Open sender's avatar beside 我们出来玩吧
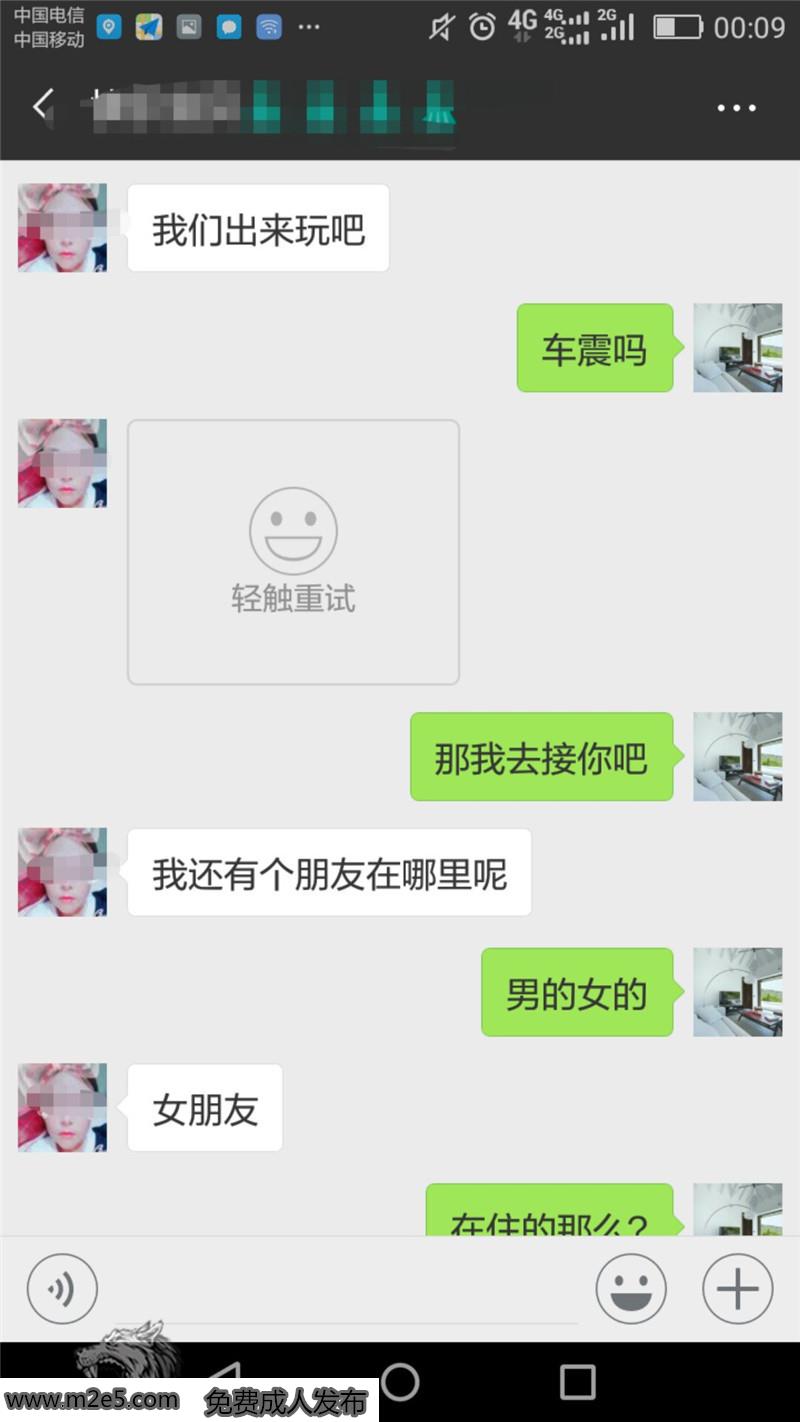The height and width of the screenshot is (1422, 800). point(62,228)
